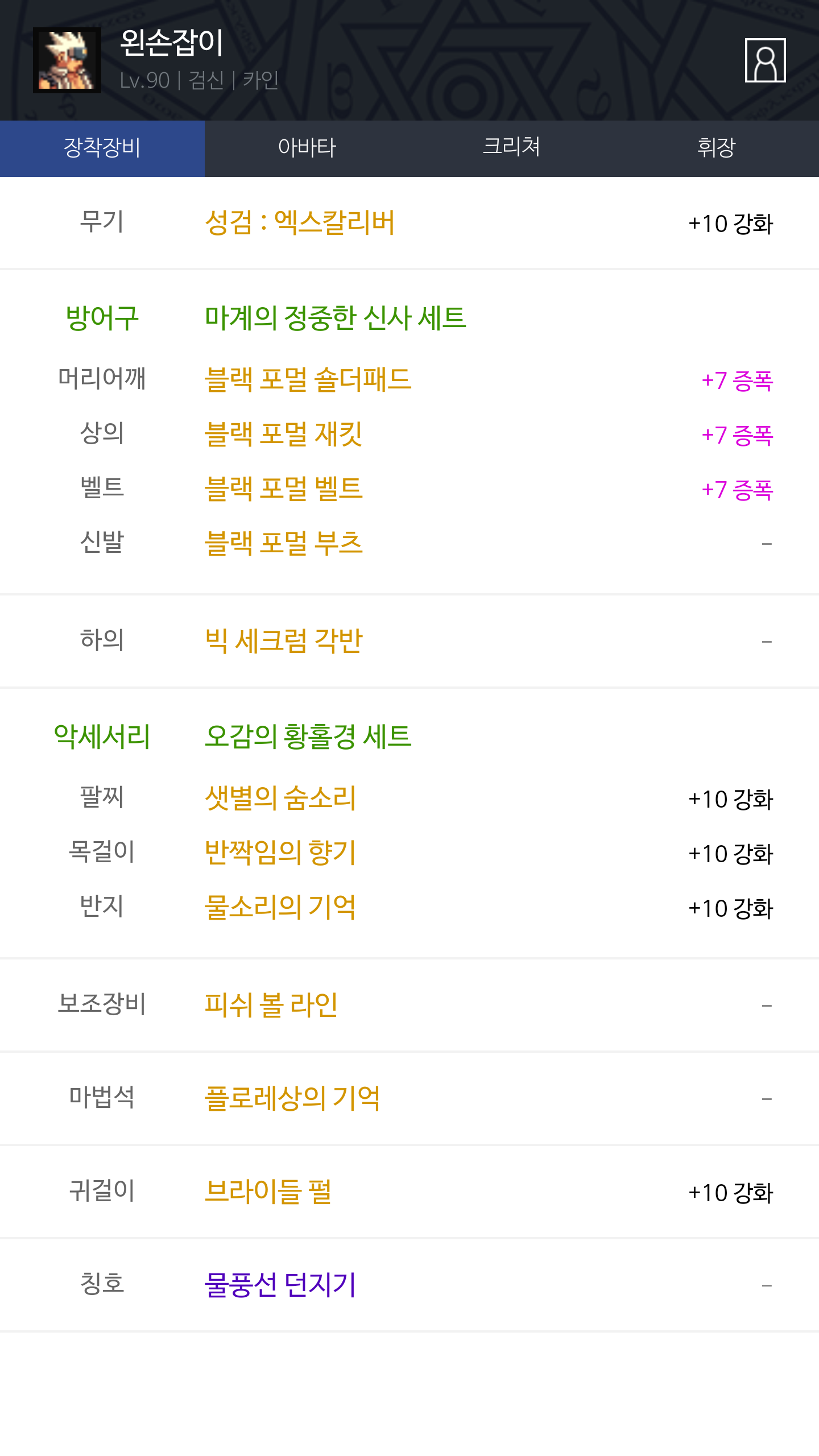Image resolution: width=819 pixels, height=1456 pixels.
Task: View magic stone 플로레상의 기억
Action: [292, 1098]
